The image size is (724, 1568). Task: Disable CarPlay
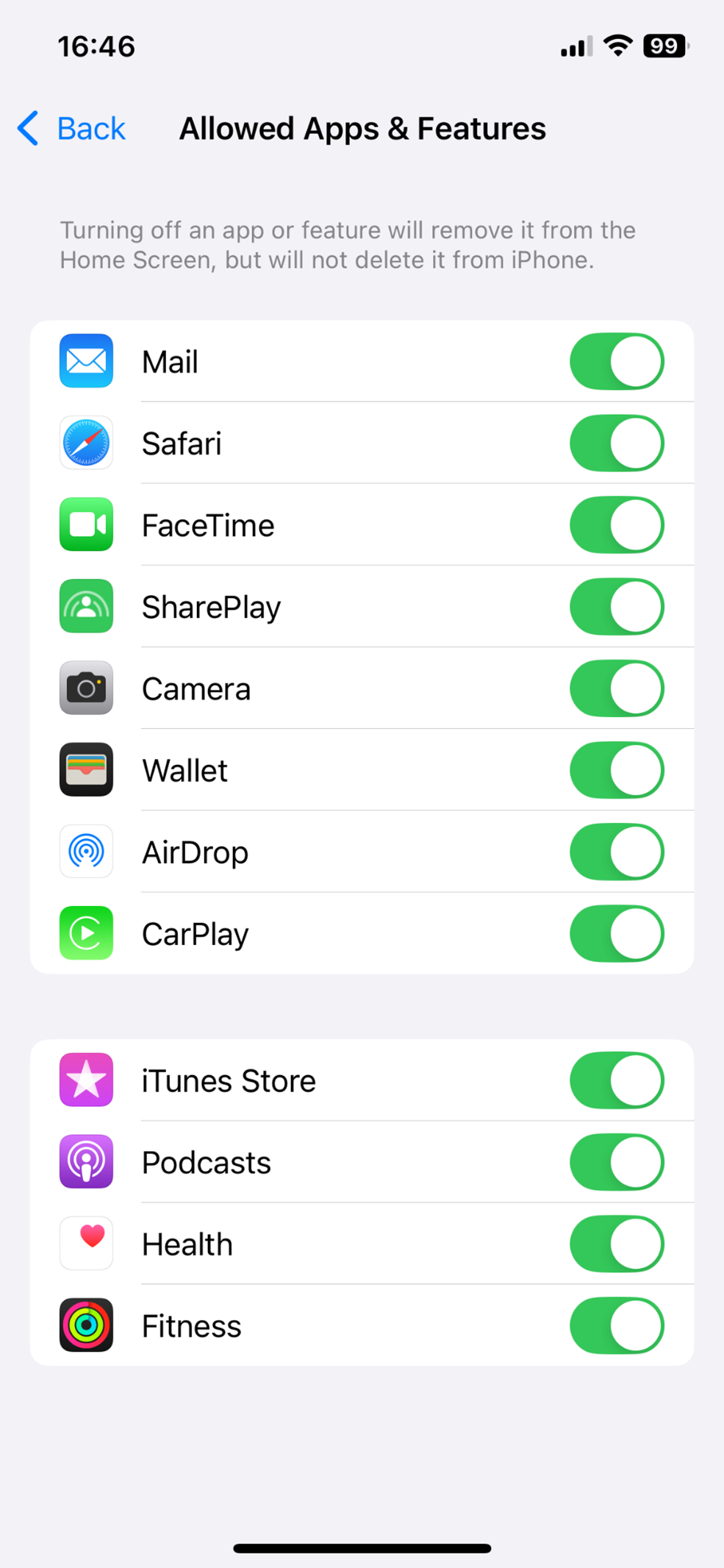(x=616, y=933)
